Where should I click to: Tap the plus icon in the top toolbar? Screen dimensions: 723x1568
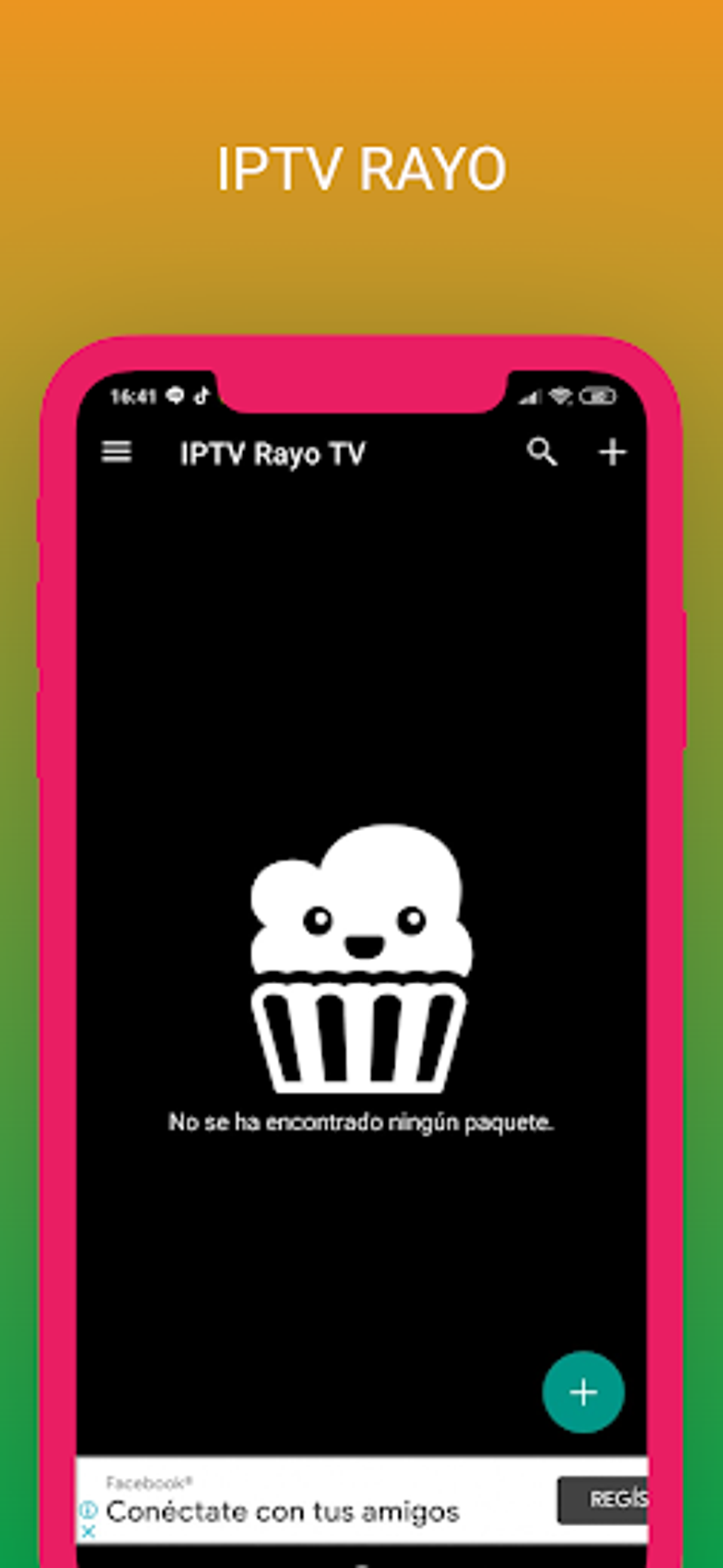612,452
